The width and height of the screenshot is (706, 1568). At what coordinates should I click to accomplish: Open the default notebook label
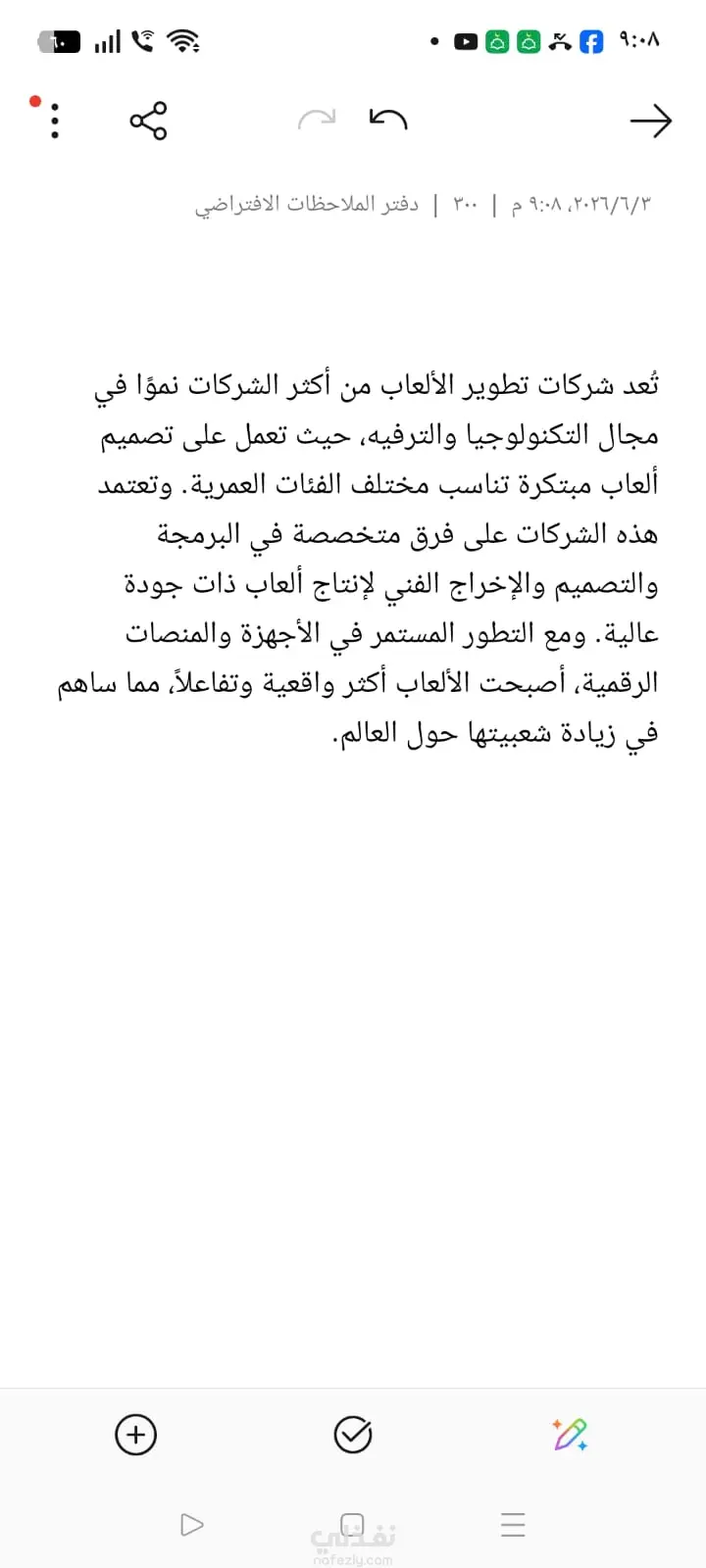(306, 205)
